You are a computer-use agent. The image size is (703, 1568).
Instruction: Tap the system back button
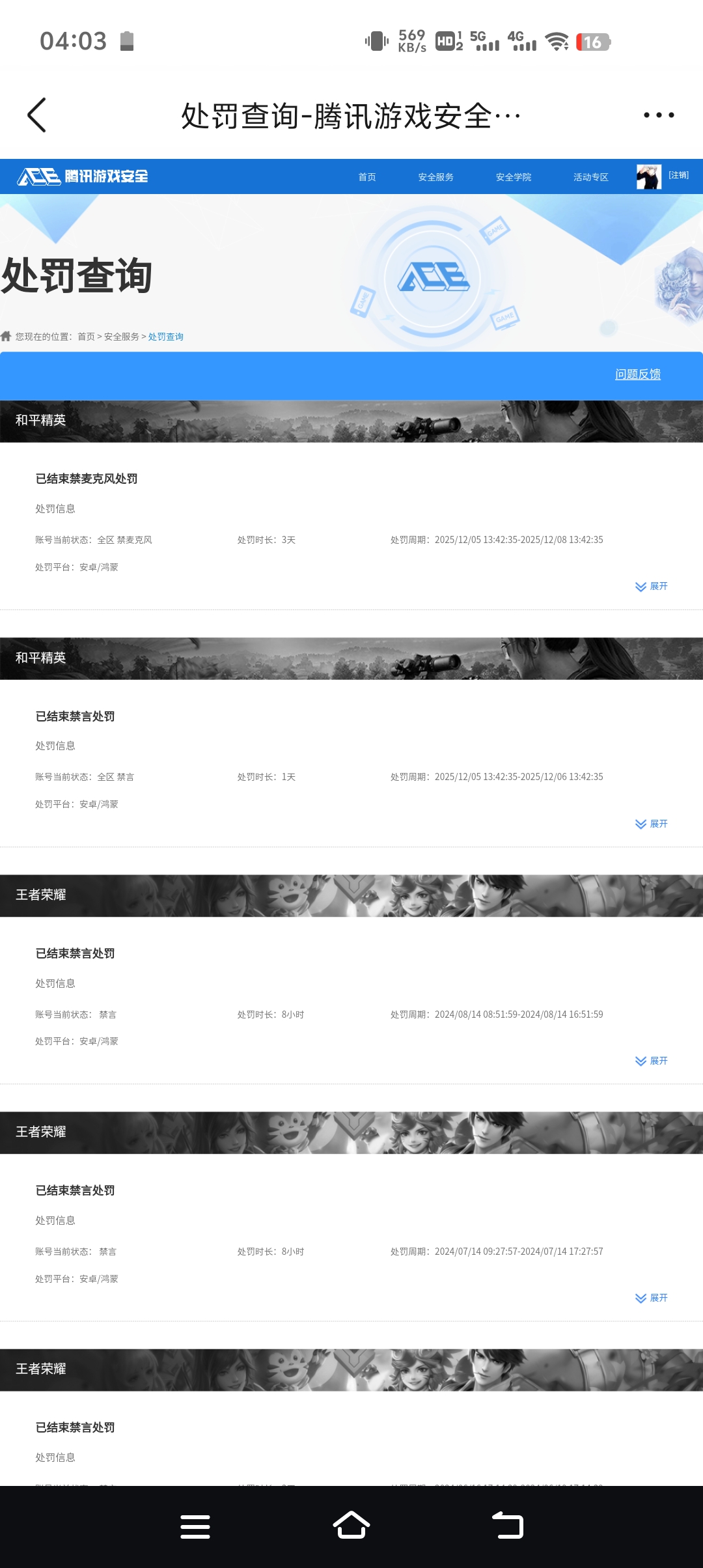[508, 1526]
